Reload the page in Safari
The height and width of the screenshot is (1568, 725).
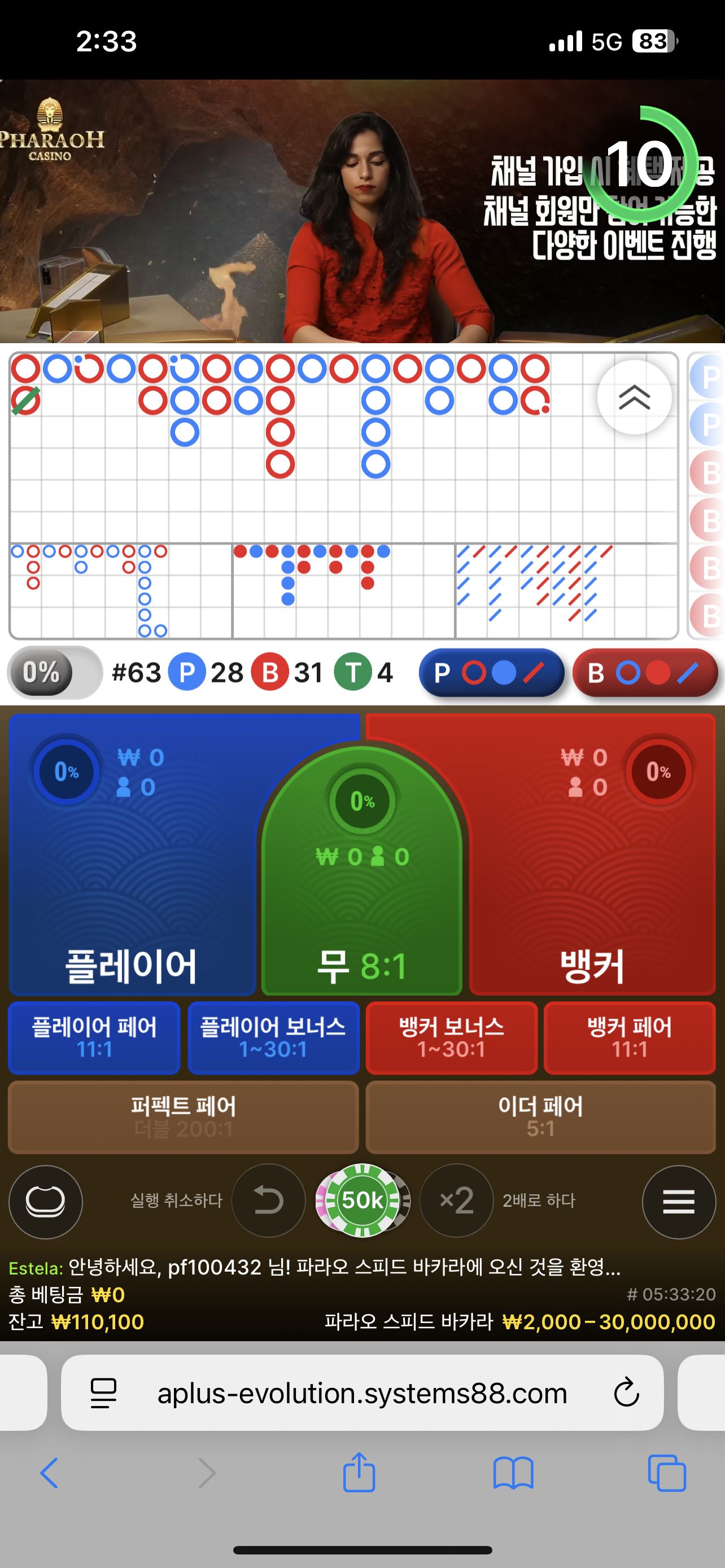pyautogui.click(x=626, y=1392)
